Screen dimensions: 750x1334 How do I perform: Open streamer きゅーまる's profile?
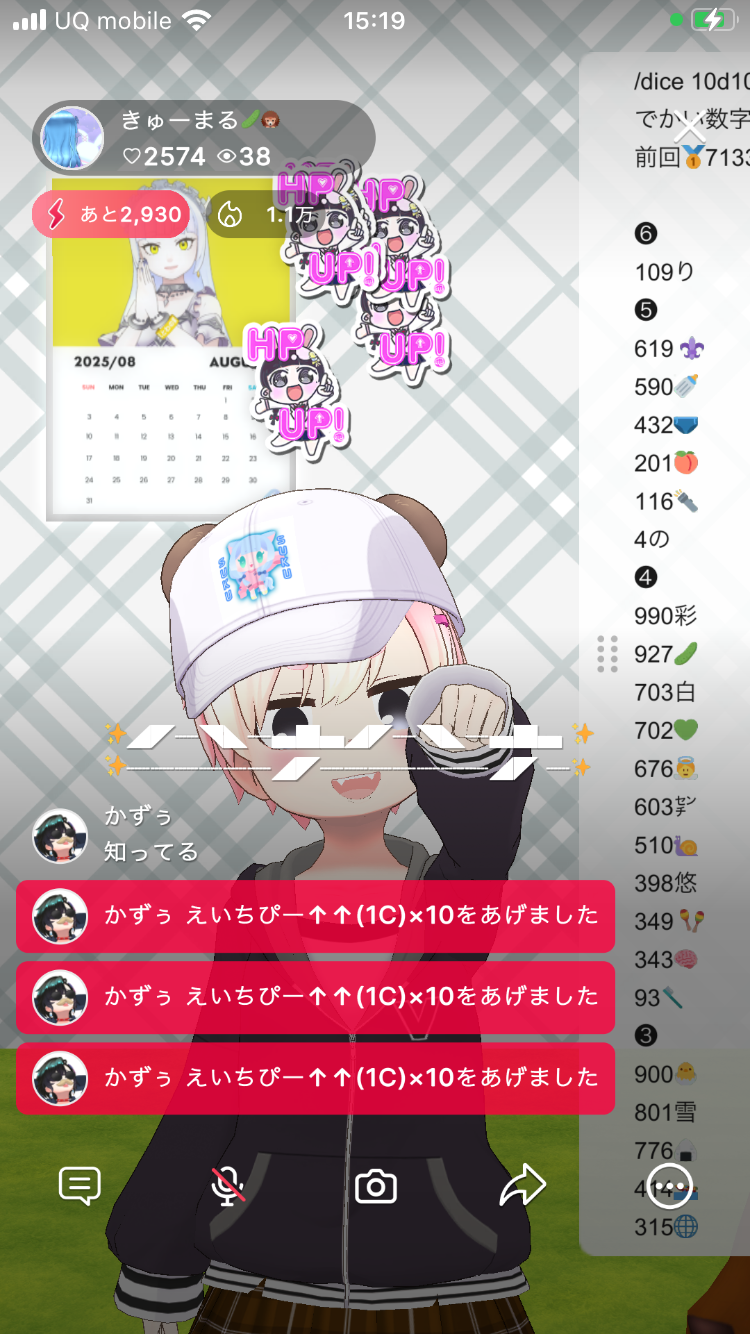[x=72, y=137]
